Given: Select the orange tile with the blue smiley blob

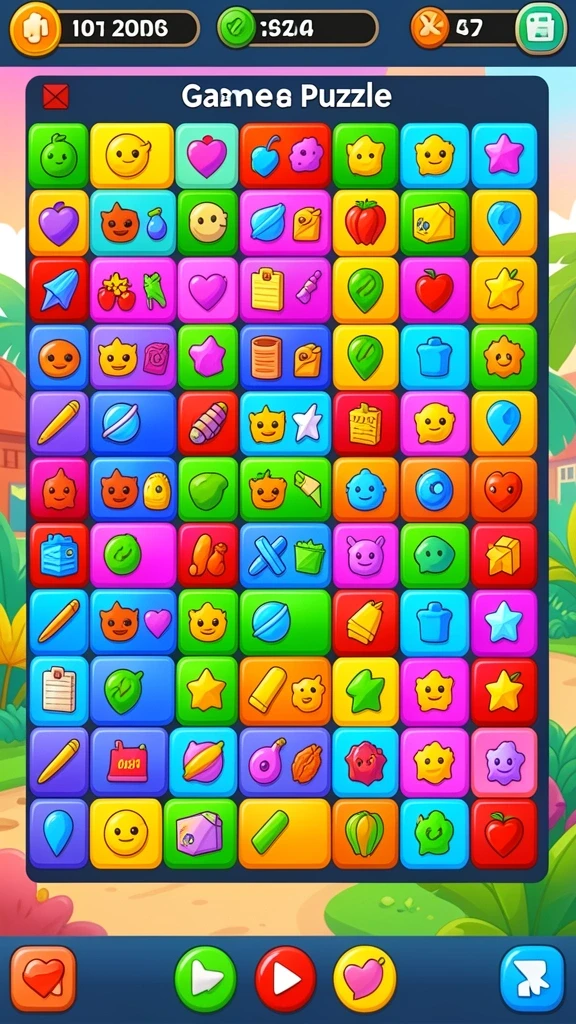Looking at the screenshot, I should 365,489.
